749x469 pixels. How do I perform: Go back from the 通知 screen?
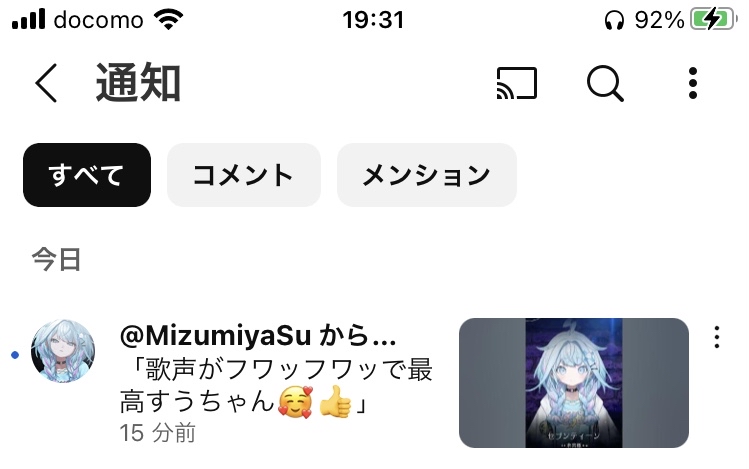(x=46, y=85)
